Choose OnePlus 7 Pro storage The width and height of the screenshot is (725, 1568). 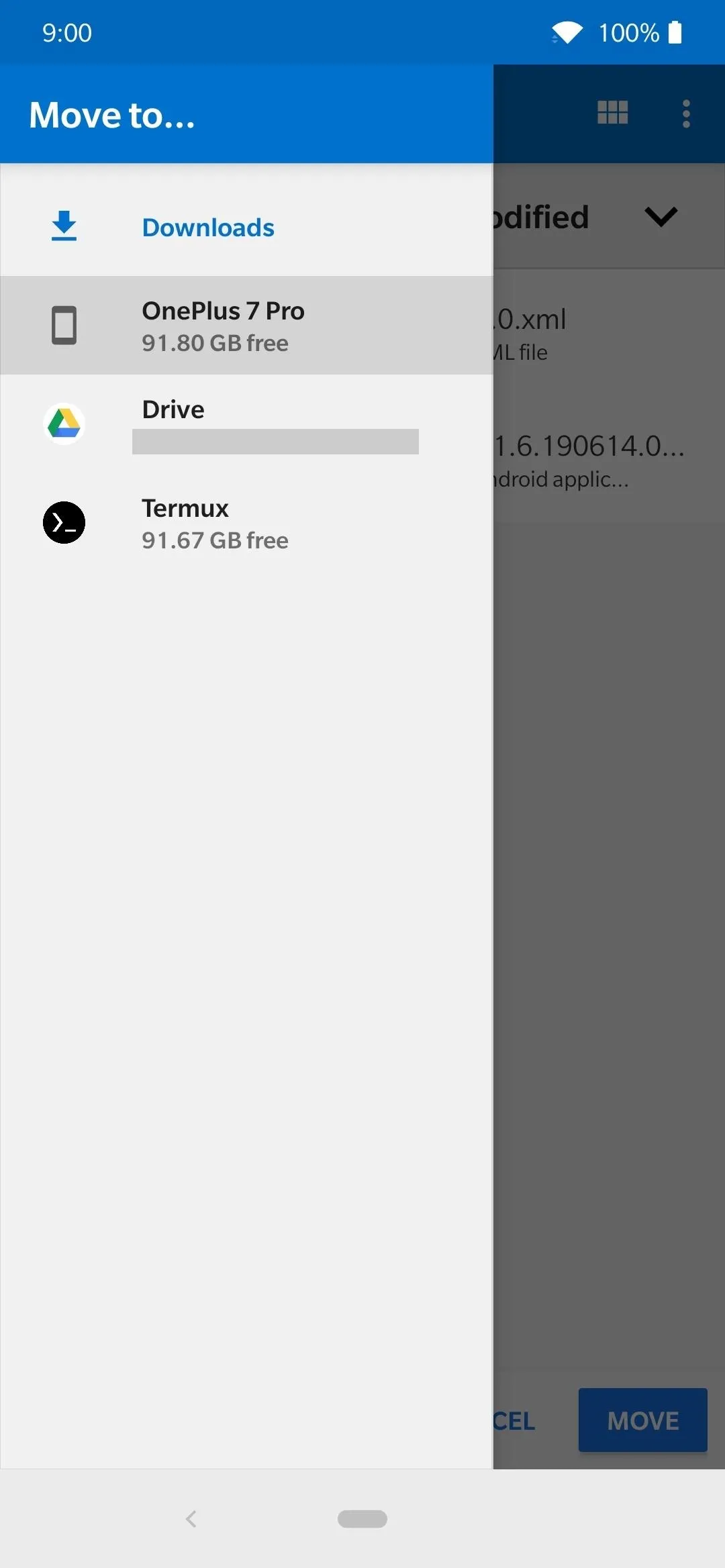pyautogui.click(x=246, y=326)
